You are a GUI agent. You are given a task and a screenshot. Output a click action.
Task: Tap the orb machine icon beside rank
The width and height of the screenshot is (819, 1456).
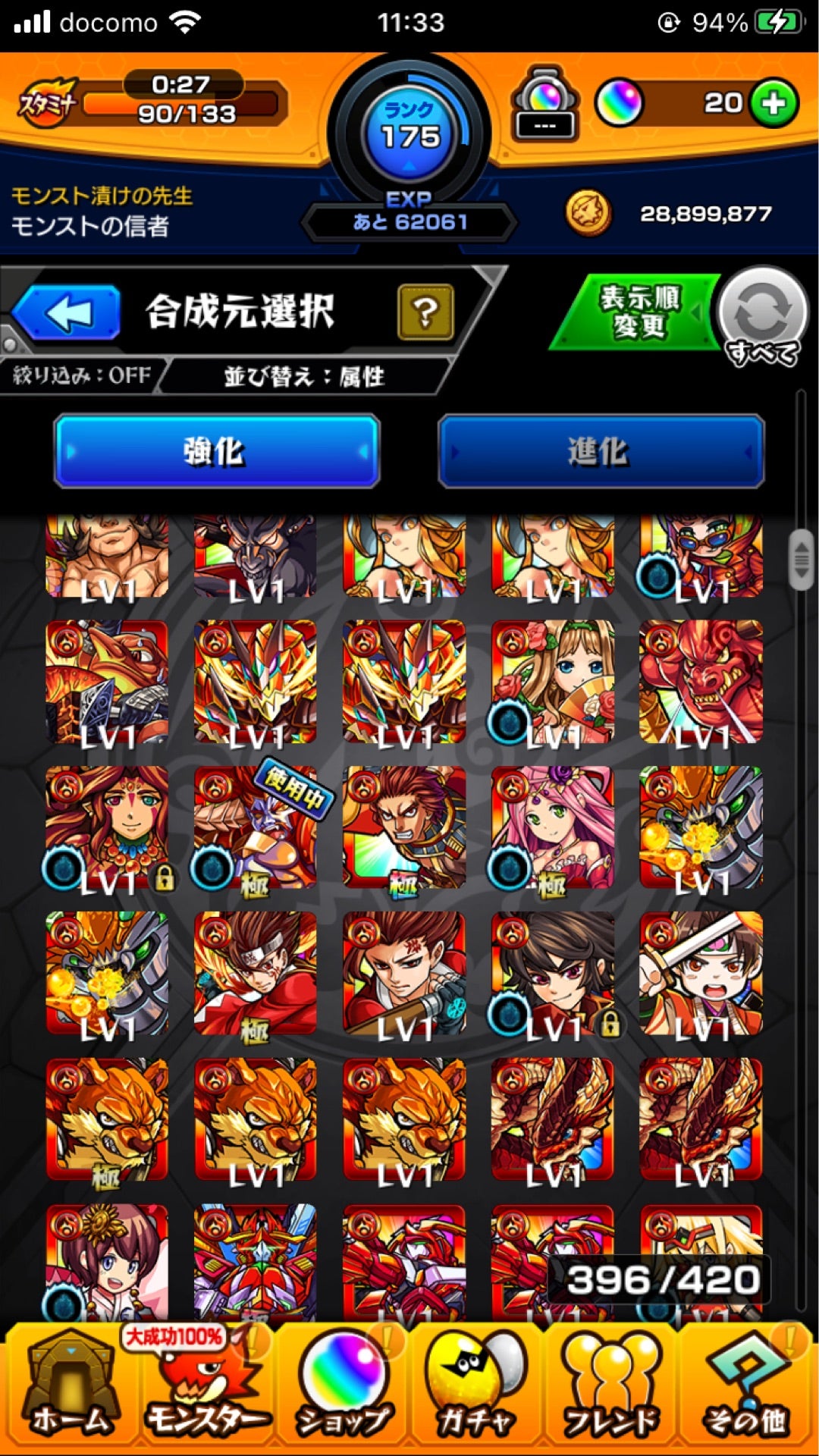coord(544,105)
